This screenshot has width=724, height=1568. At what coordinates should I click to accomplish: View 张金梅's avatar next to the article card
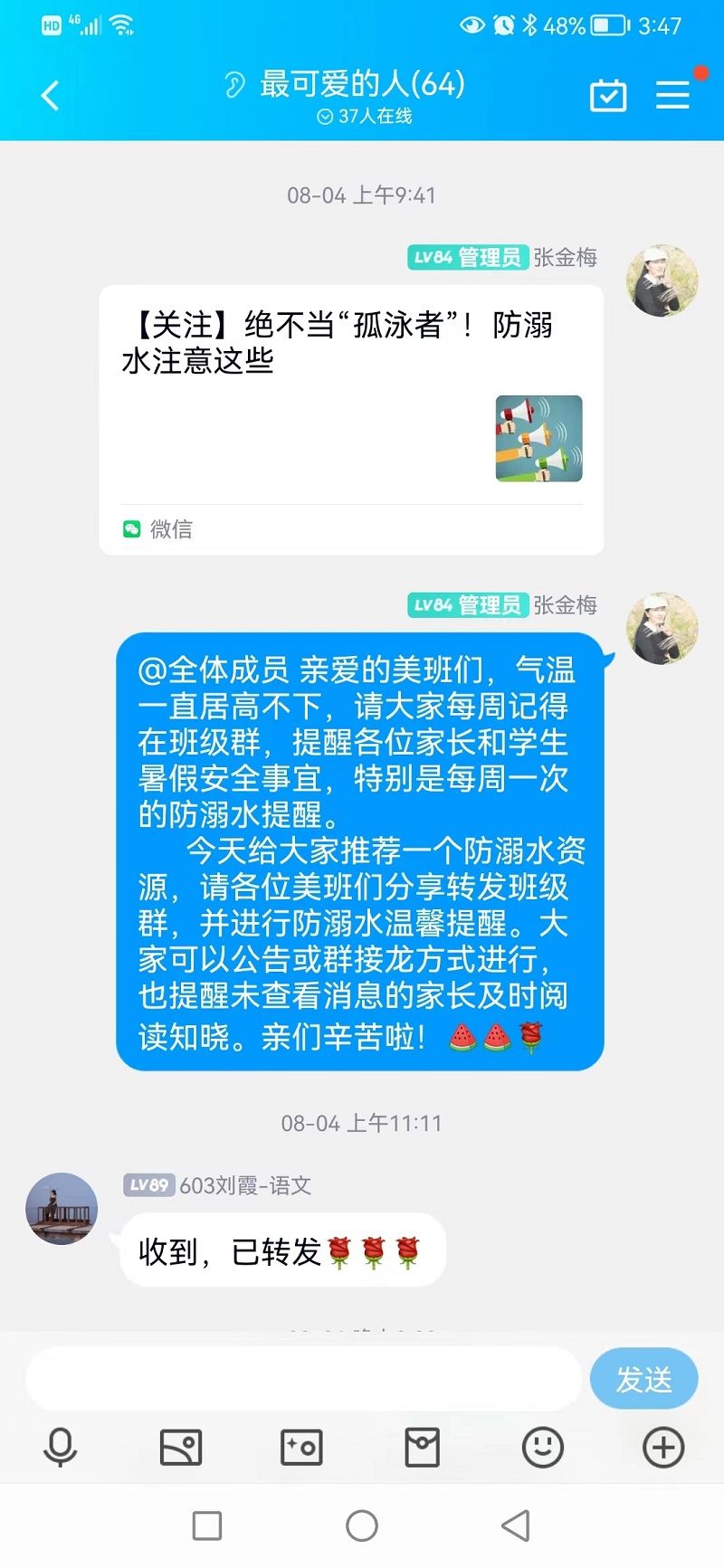662,280
